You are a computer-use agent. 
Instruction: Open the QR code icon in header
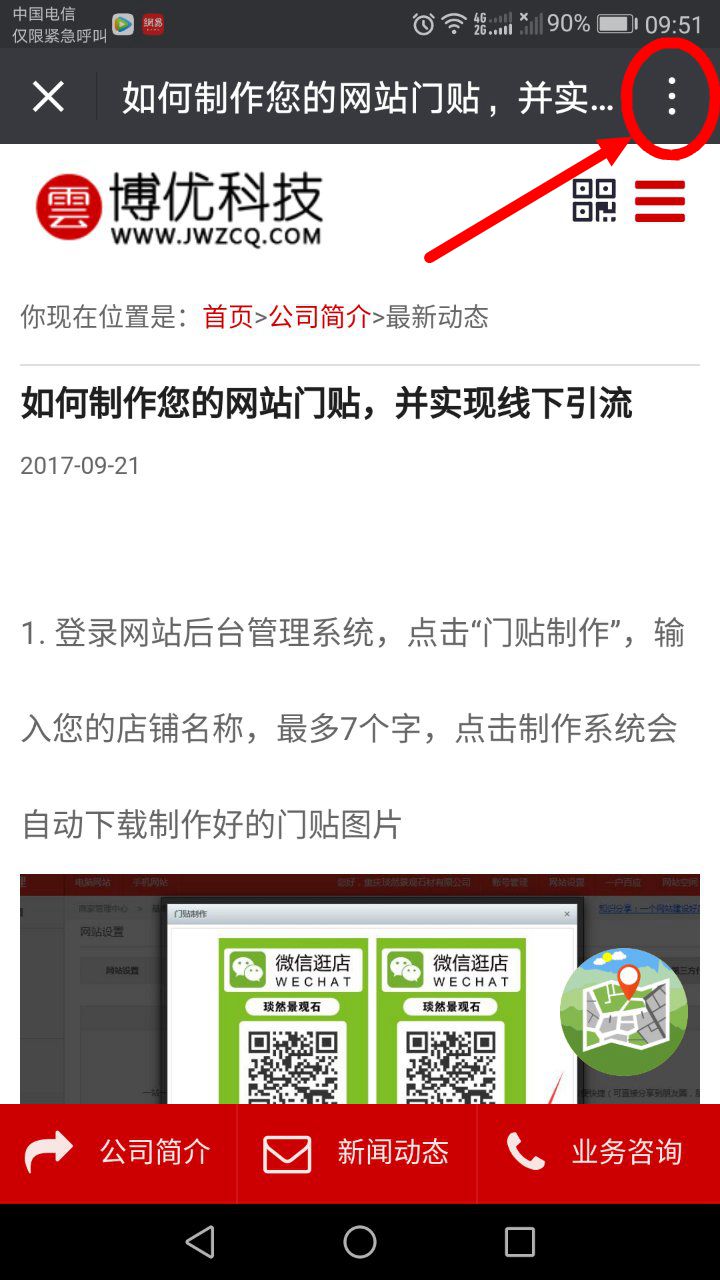(x=594, y=200)
